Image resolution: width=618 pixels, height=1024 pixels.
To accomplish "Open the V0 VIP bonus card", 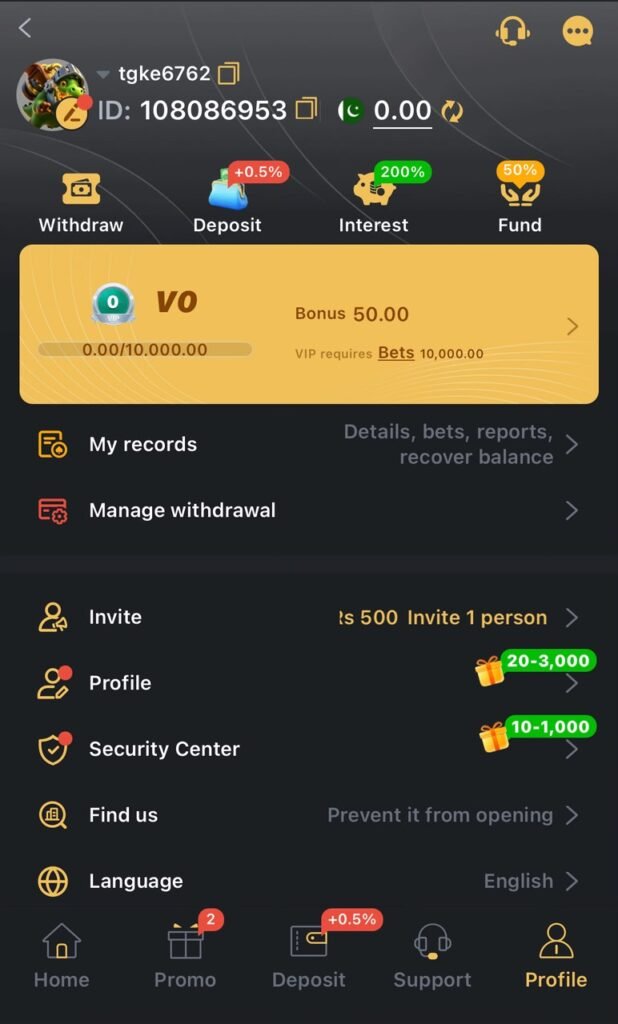I will [309, 325].
